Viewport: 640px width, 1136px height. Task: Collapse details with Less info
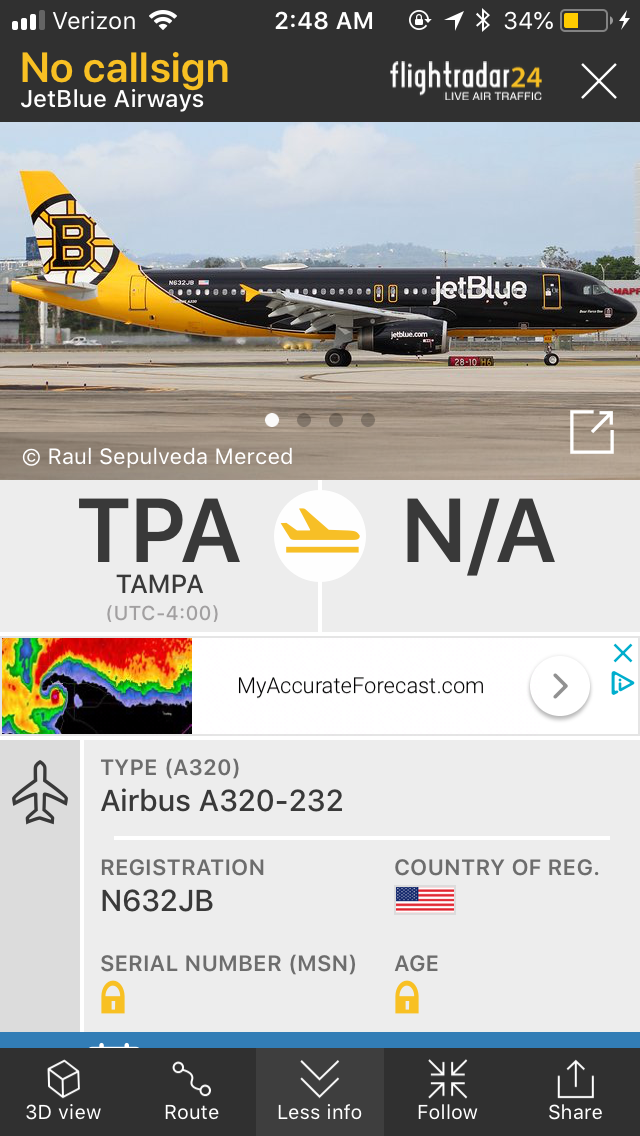coord(319,1091)
